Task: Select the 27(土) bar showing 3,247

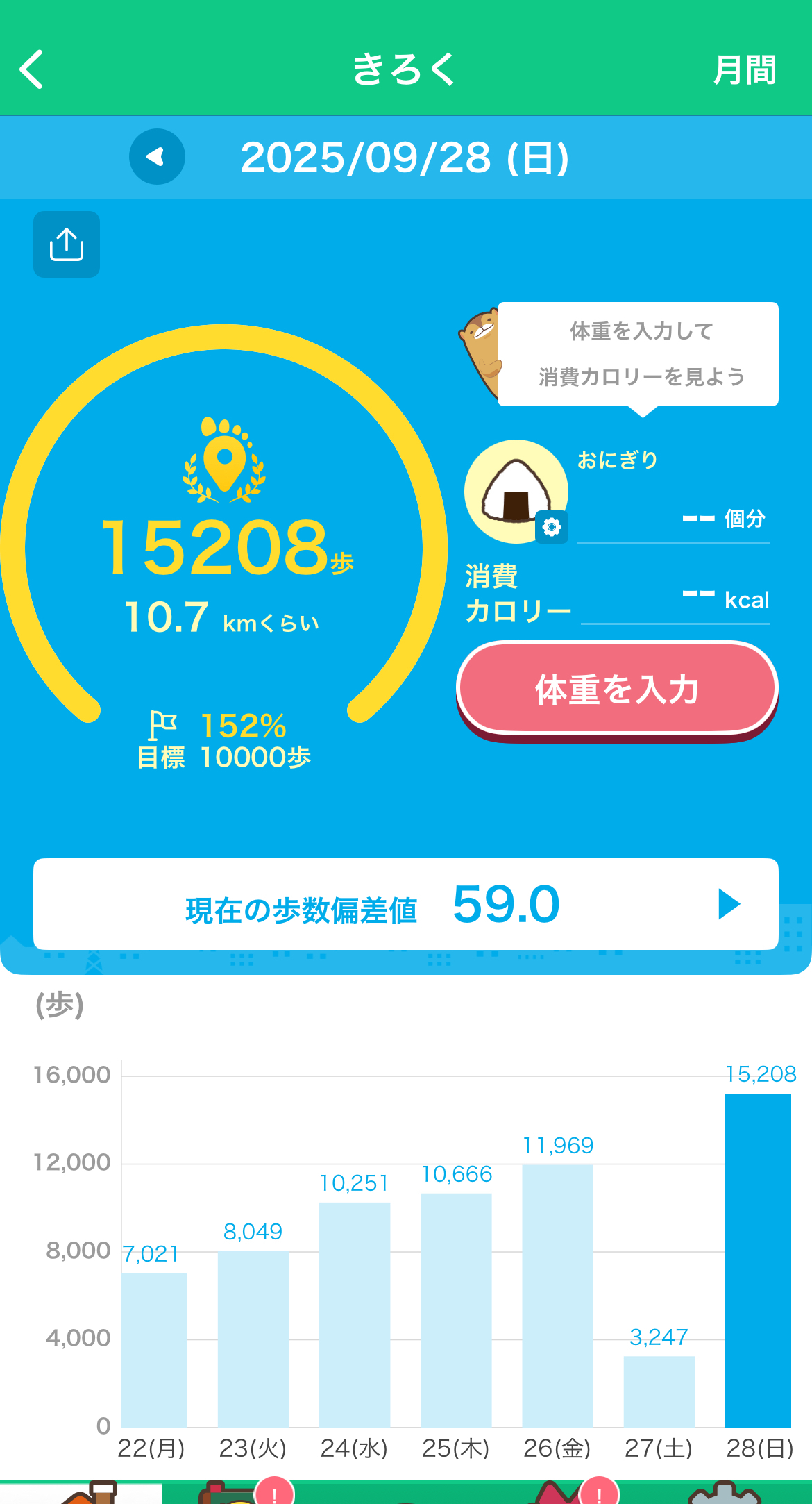Action: (x=659, y=1391)
